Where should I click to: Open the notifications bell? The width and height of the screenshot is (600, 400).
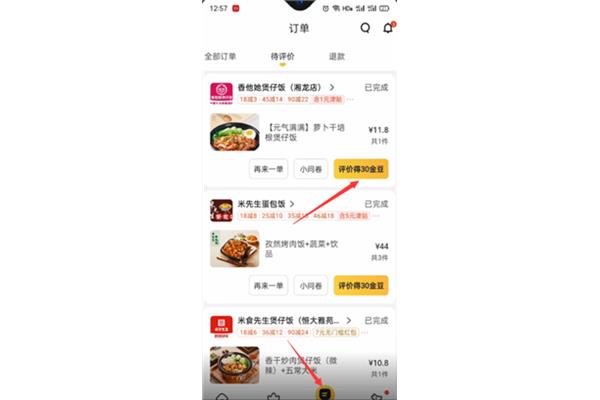388,28
